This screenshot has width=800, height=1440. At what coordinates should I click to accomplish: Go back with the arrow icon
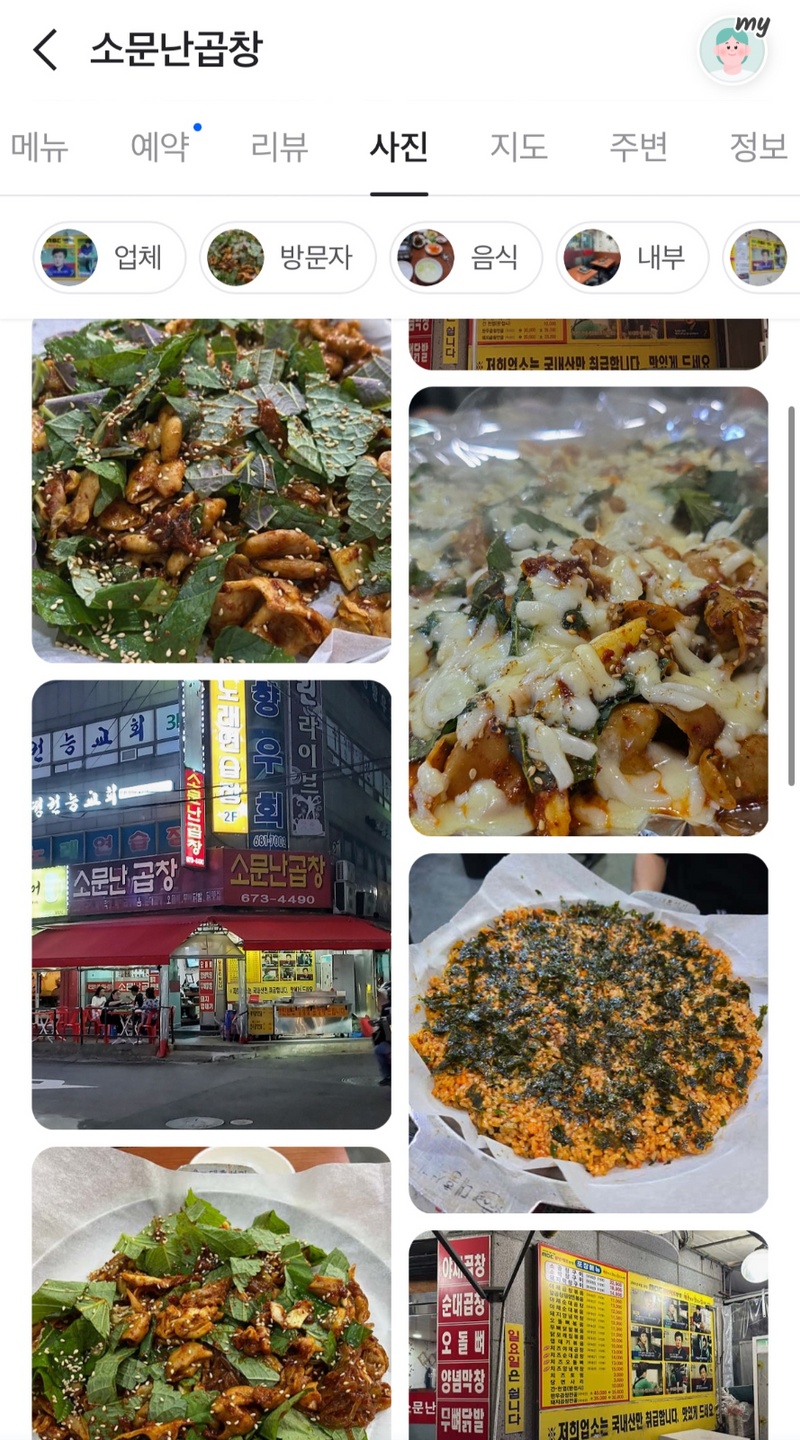pos(46,49)
